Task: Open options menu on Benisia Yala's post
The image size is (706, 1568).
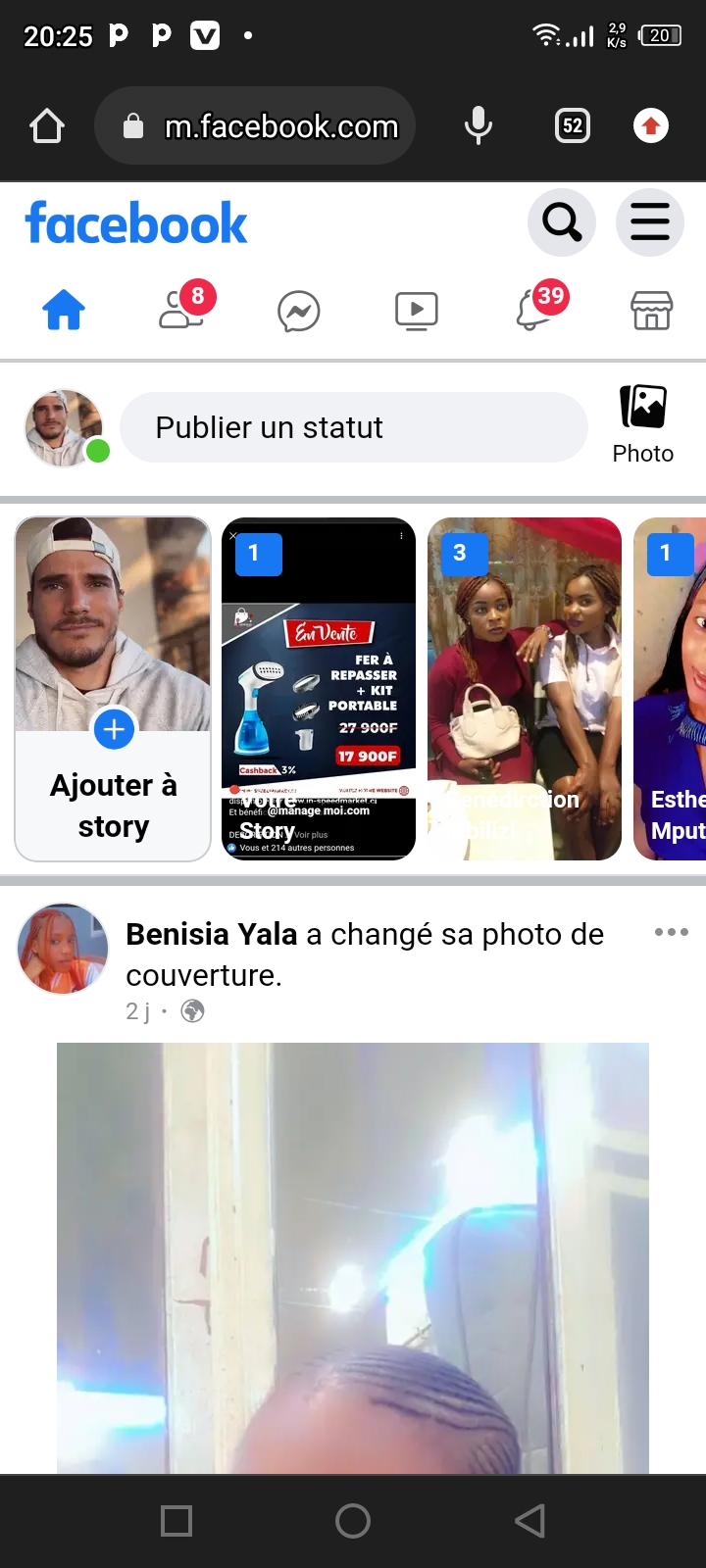Action: pos(671,932)
